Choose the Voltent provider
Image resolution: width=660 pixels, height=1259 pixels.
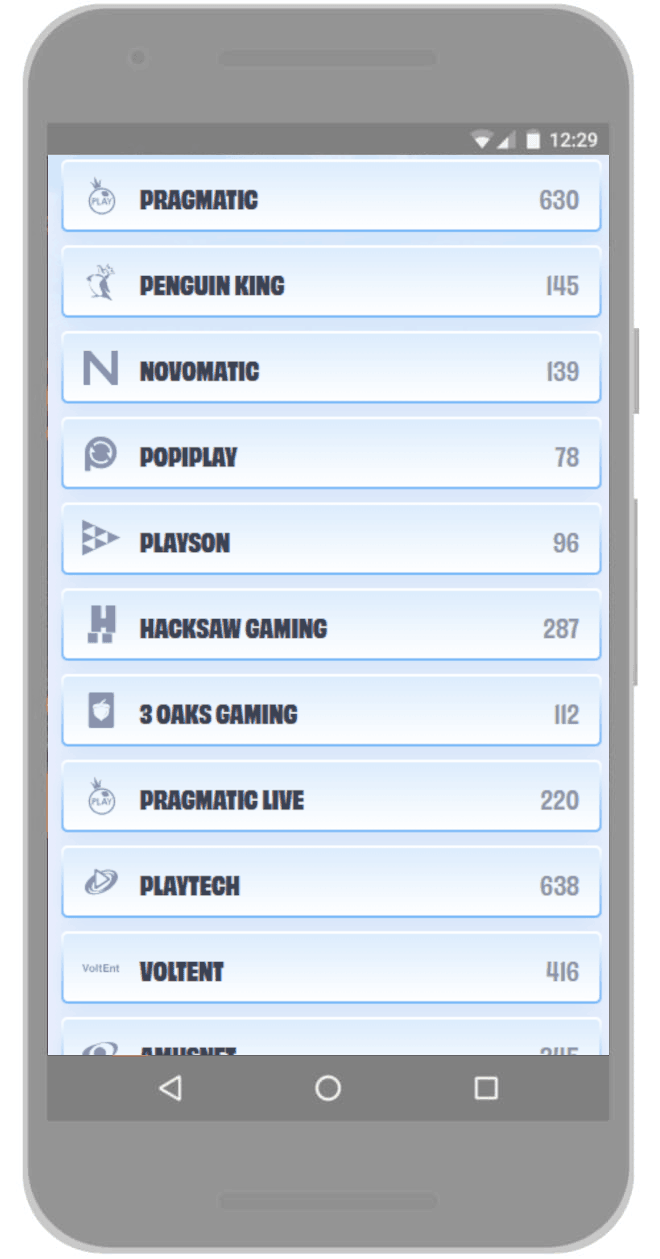330,971
